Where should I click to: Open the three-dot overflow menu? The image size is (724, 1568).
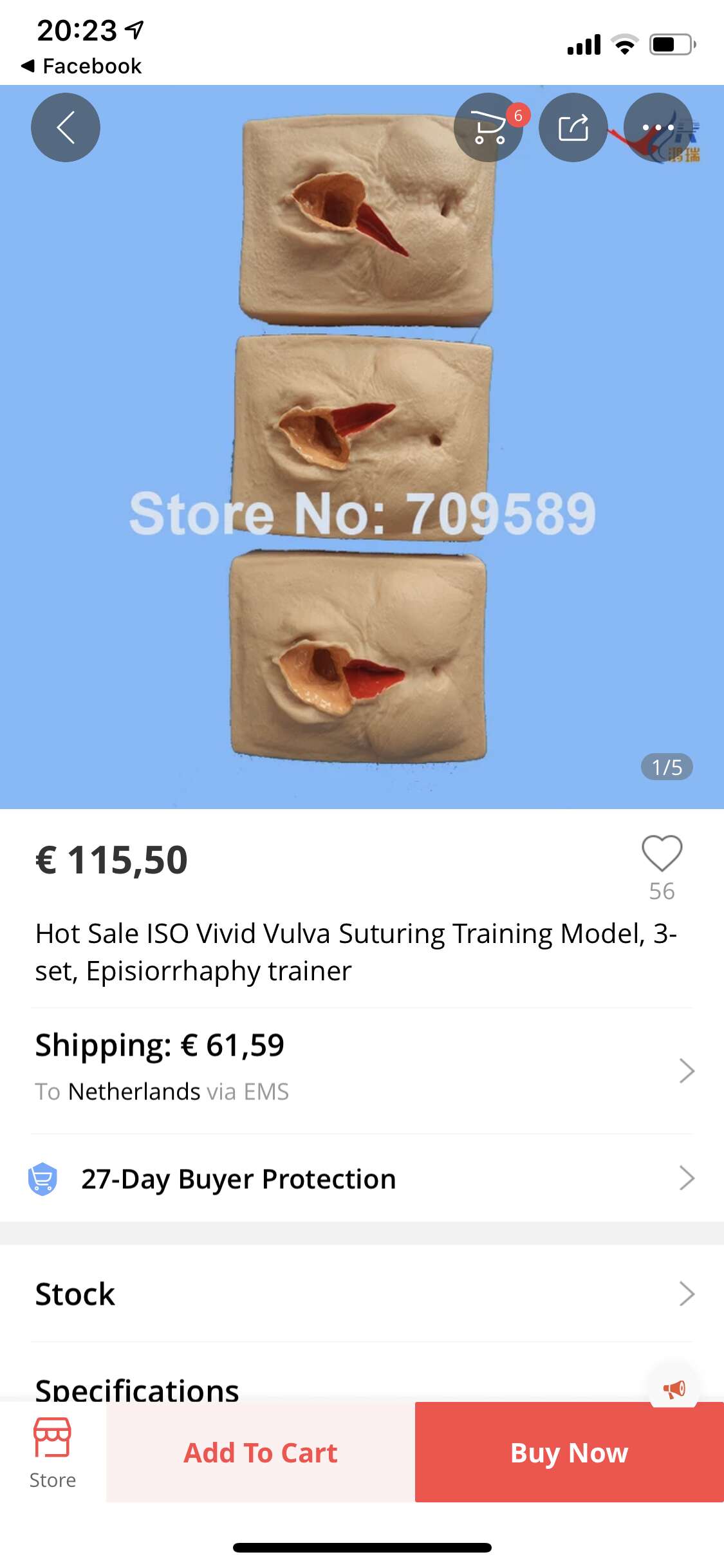coord(658,127)
